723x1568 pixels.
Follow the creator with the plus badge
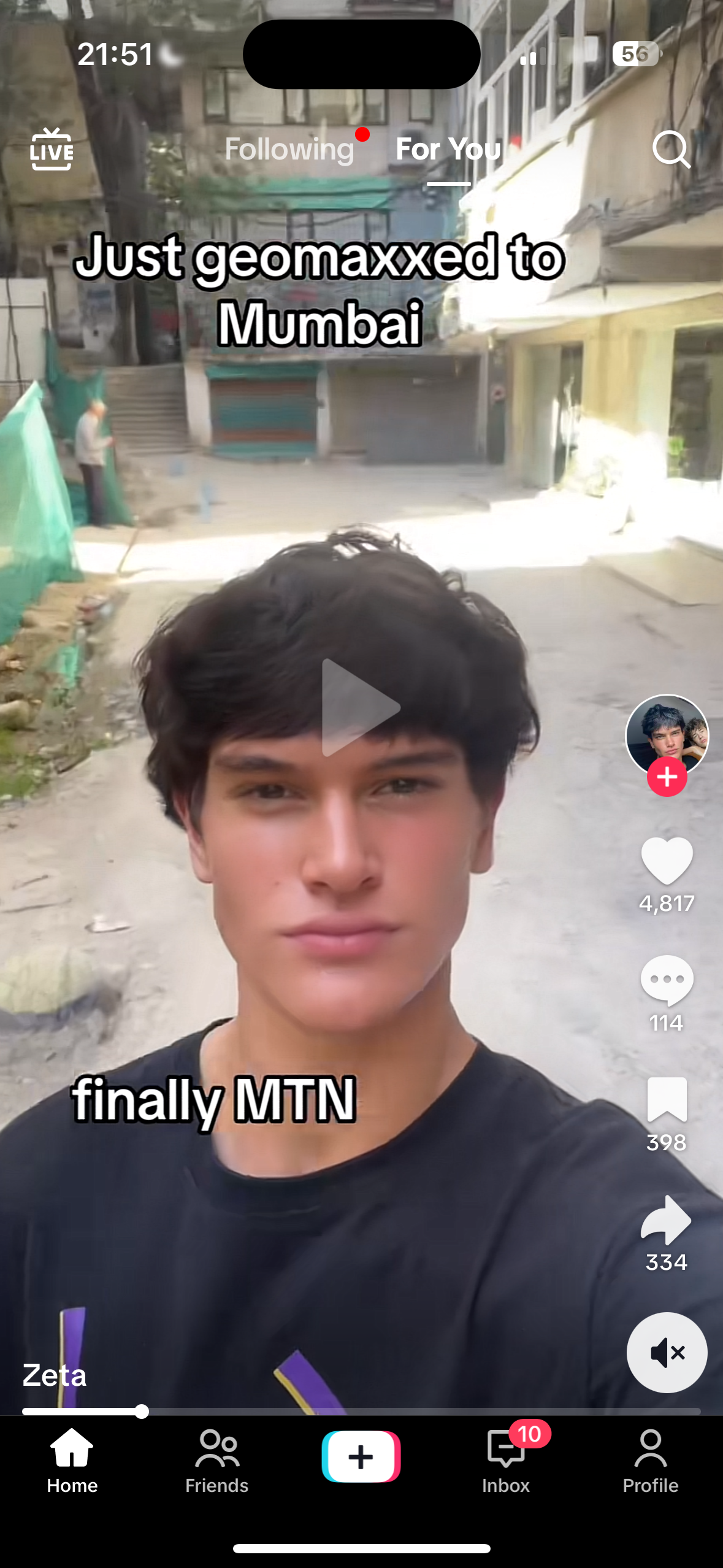click(667, 777)
